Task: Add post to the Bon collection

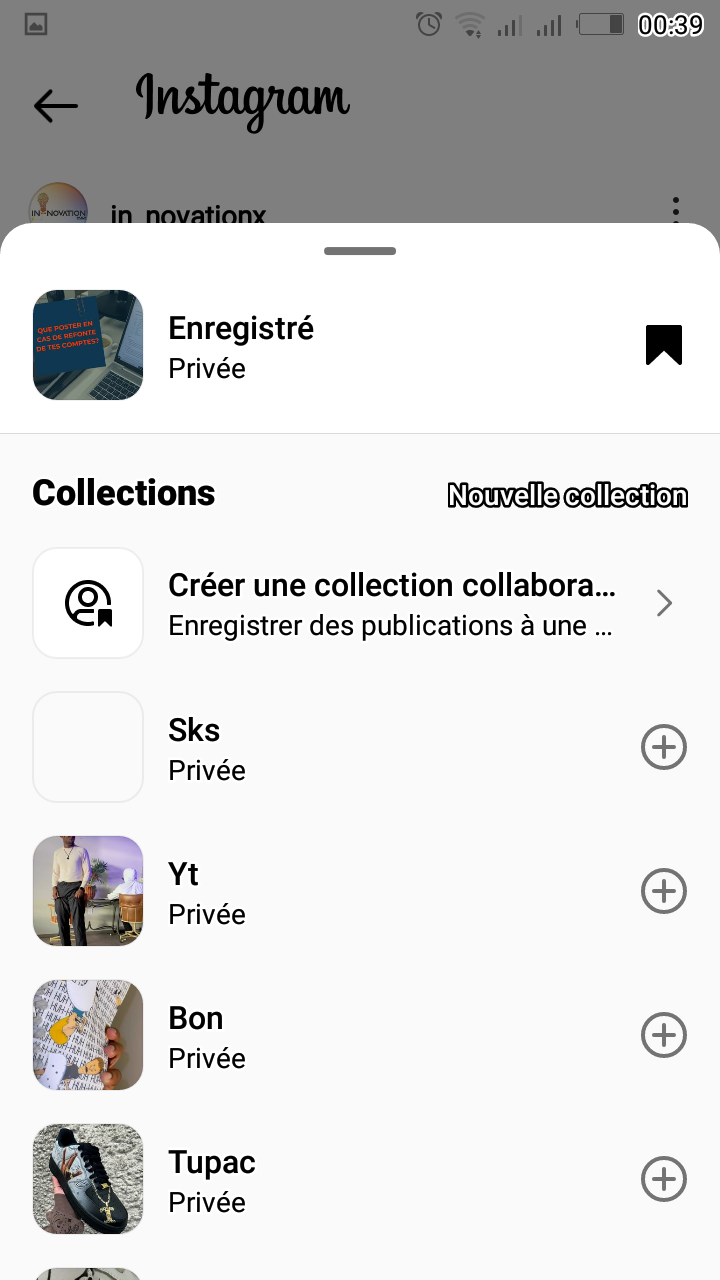Action: click(x=663, y=1035)
